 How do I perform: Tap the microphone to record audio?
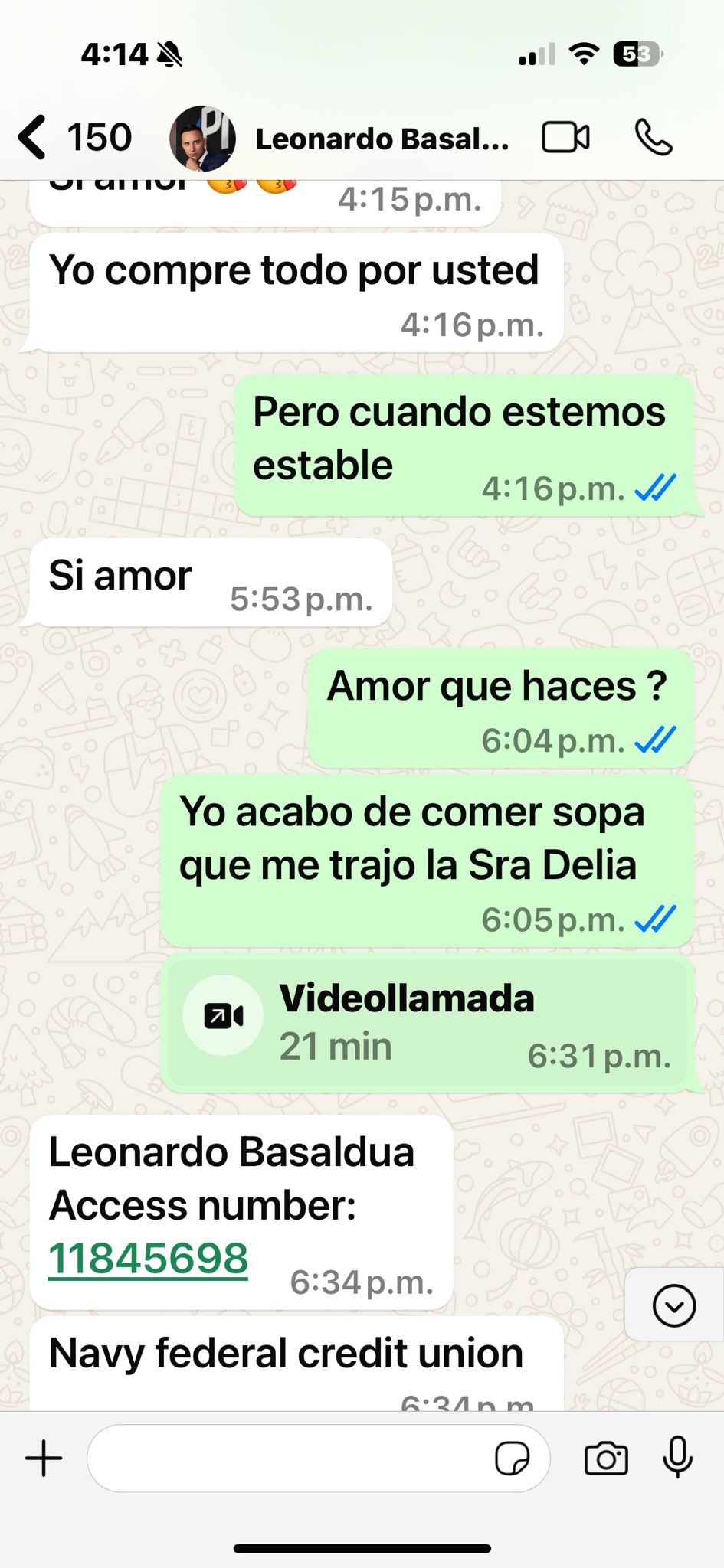click(678, 1456)
